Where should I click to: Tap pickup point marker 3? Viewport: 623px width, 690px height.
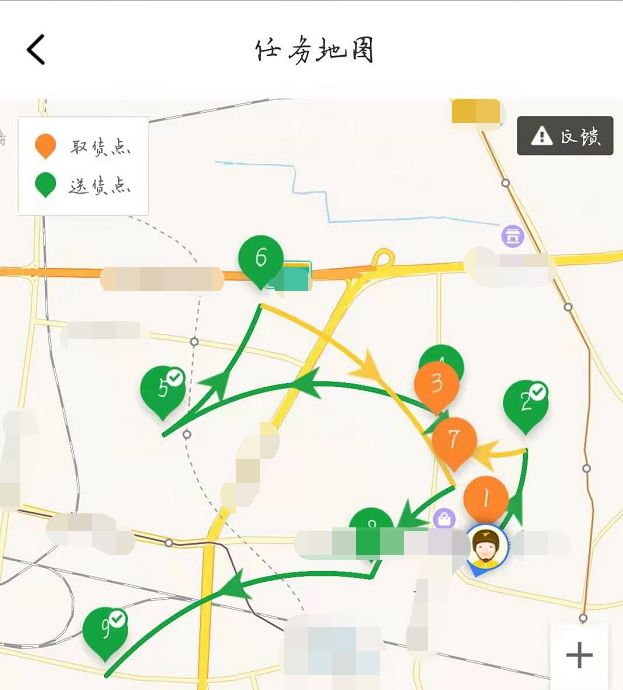436,383
